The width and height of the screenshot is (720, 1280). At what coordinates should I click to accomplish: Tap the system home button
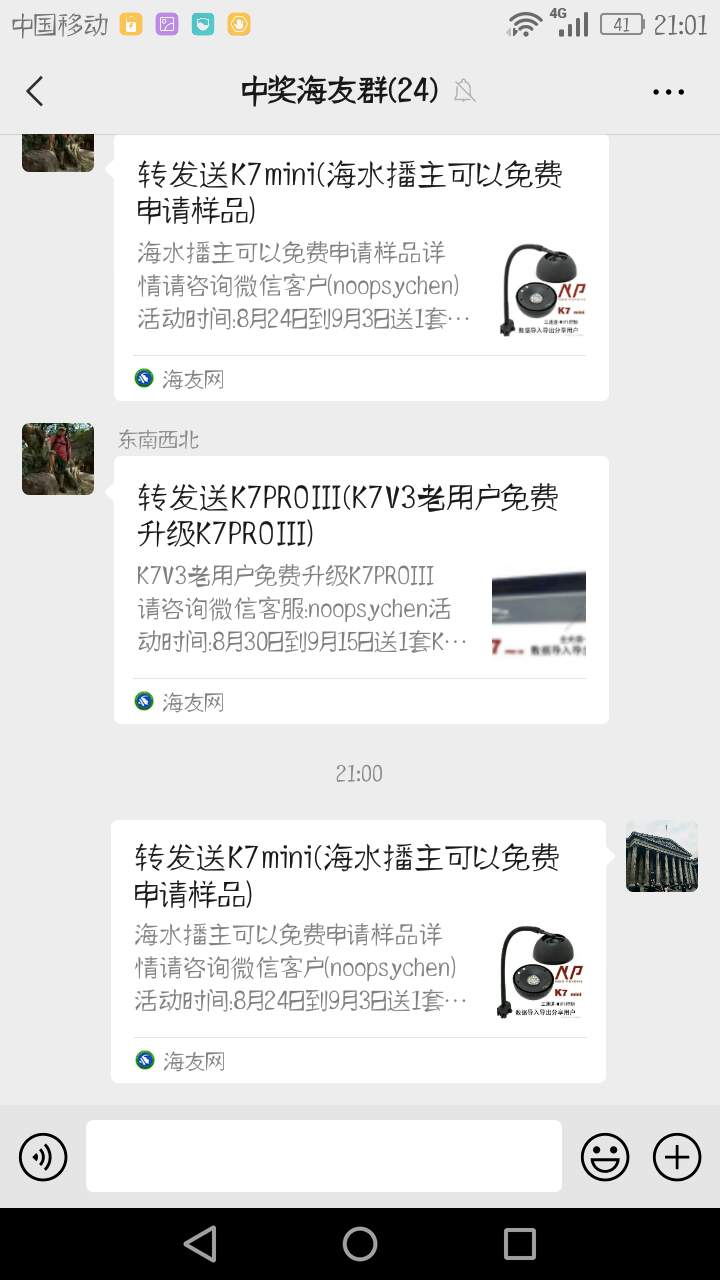click(x=360, y=1244)
